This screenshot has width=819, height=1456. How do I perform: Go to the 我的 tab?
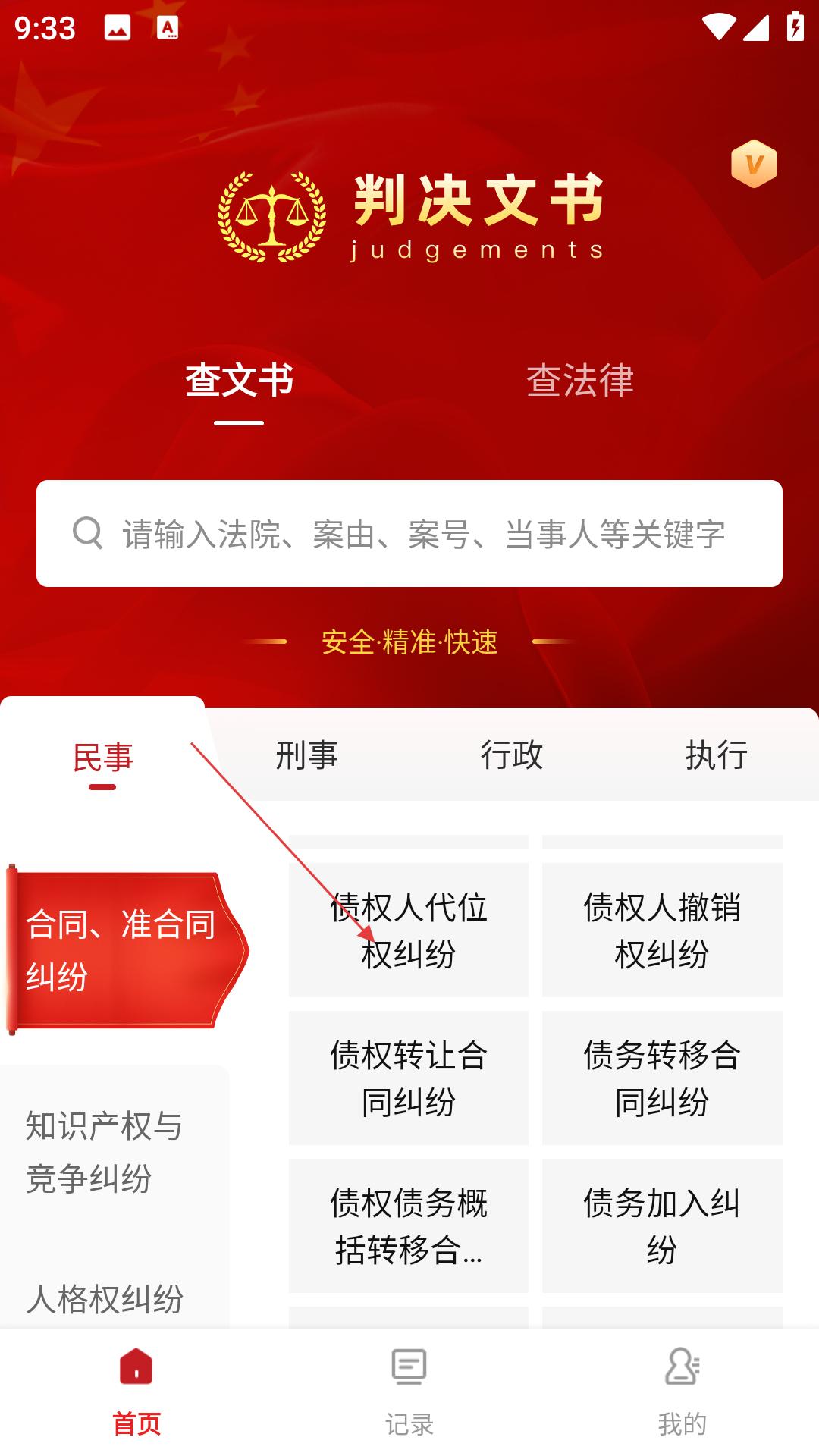coord(682,1392)
